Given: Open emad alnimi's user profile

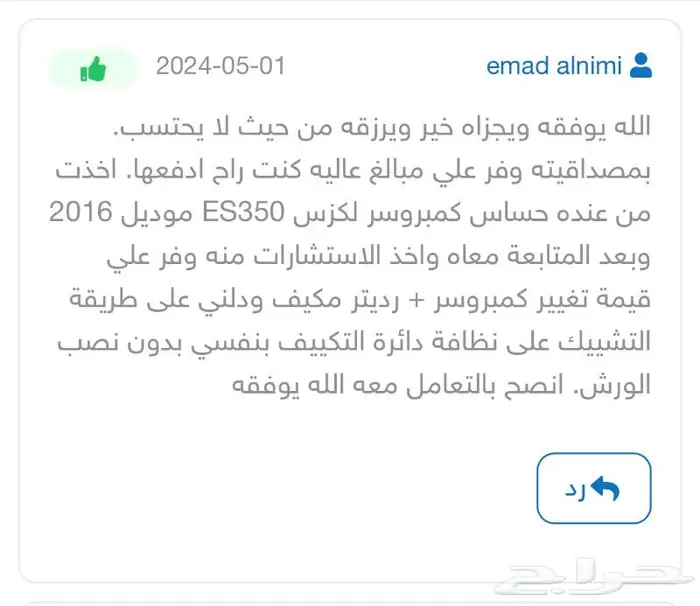Looking at the screenshot, I should click(554, 67).
